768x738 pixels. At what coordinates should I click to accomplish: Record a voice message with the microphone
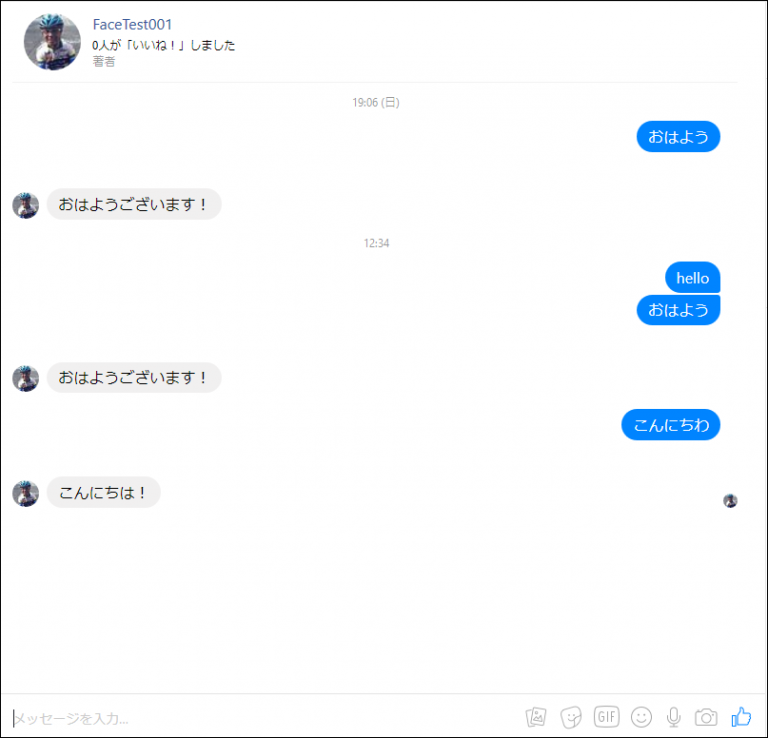pos(674,717)
